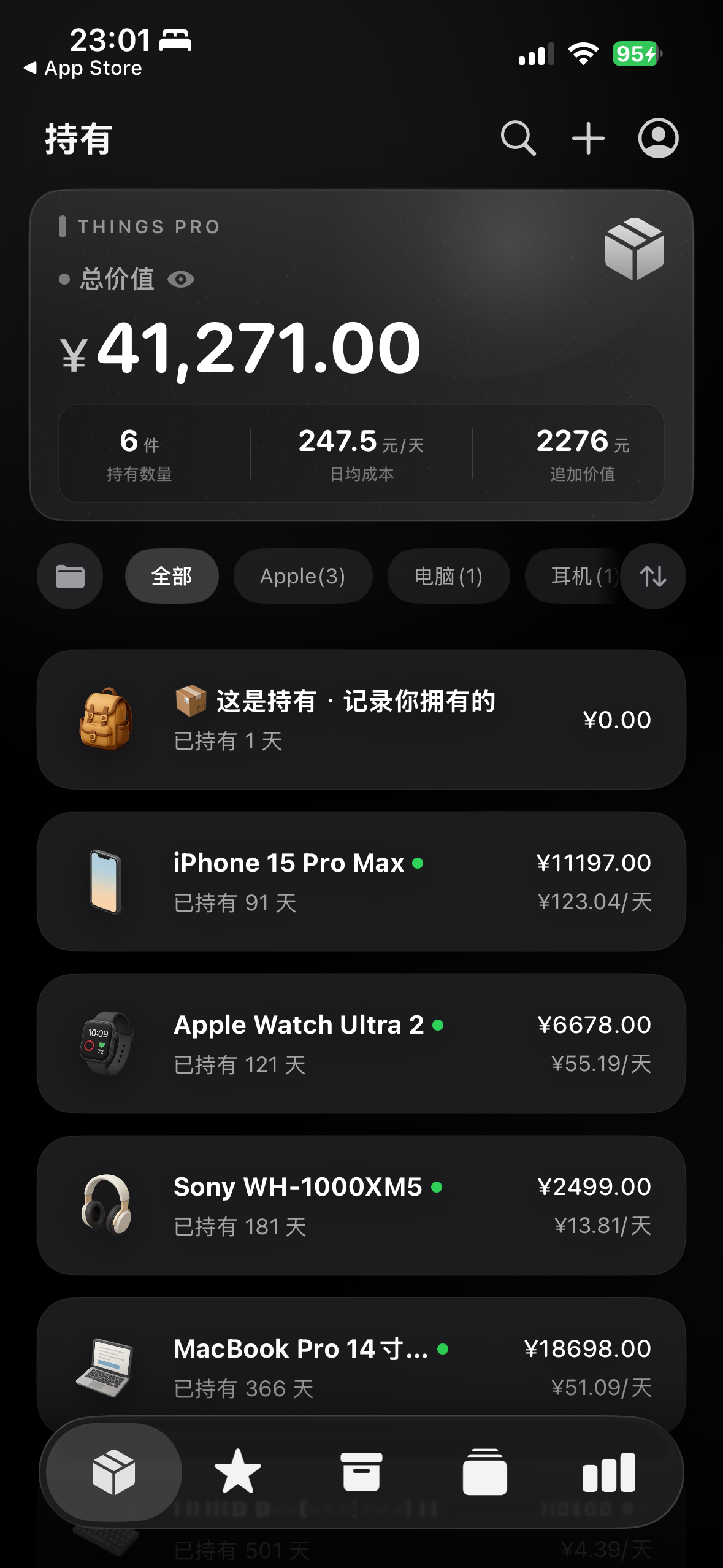Hide total value with the eye icon
Image resolution: width=723 pixels, height=1568 pixels.
click(x=181, y=280)
